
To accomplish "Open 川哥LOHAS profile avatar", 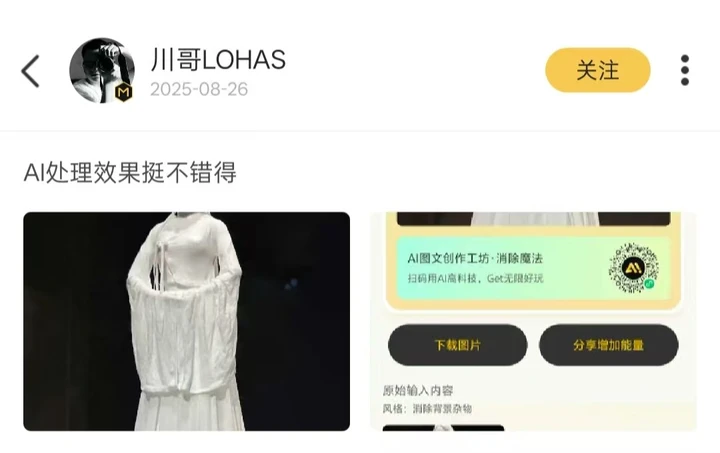I will point(102,71).
